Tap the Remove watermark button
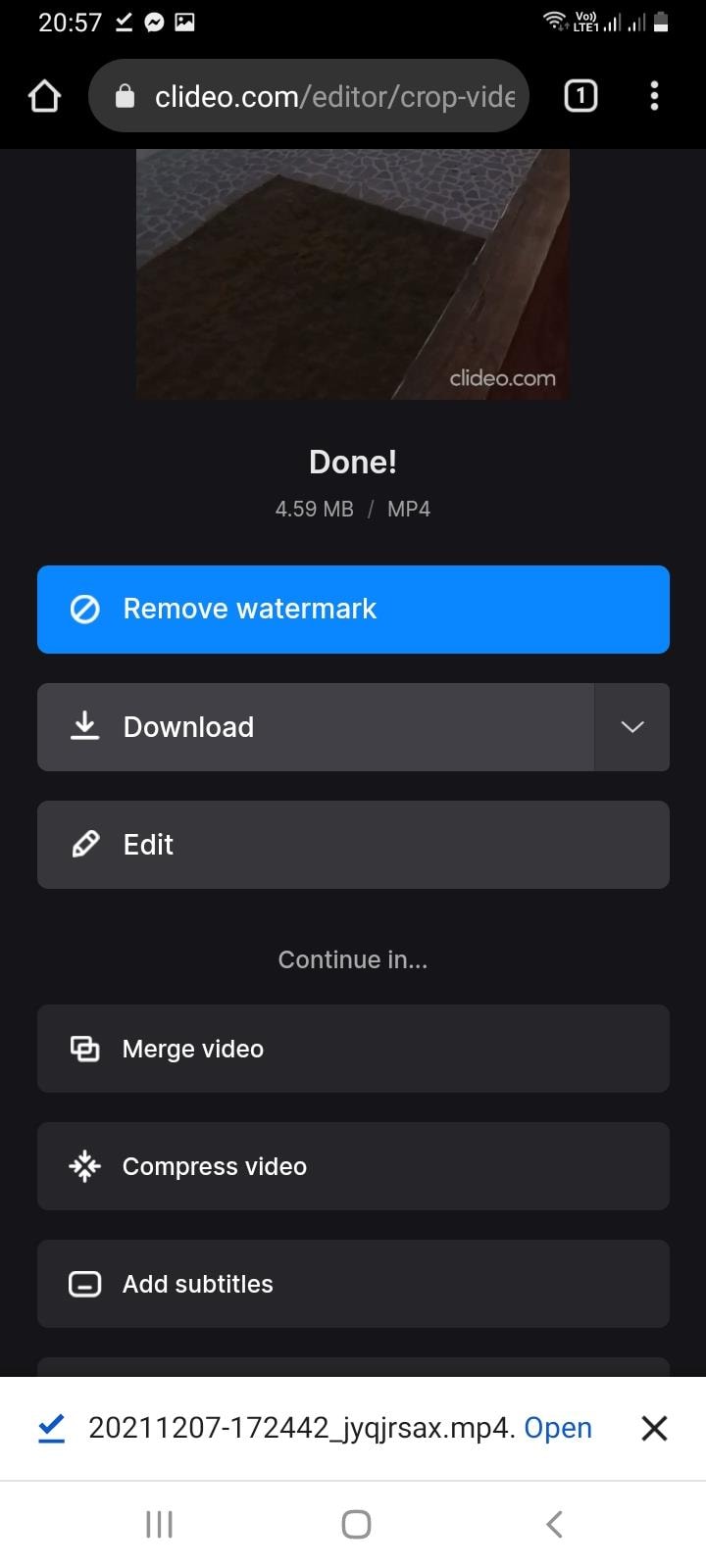The width and height of the screenshot is (706, 1568). tap(353, 610)
